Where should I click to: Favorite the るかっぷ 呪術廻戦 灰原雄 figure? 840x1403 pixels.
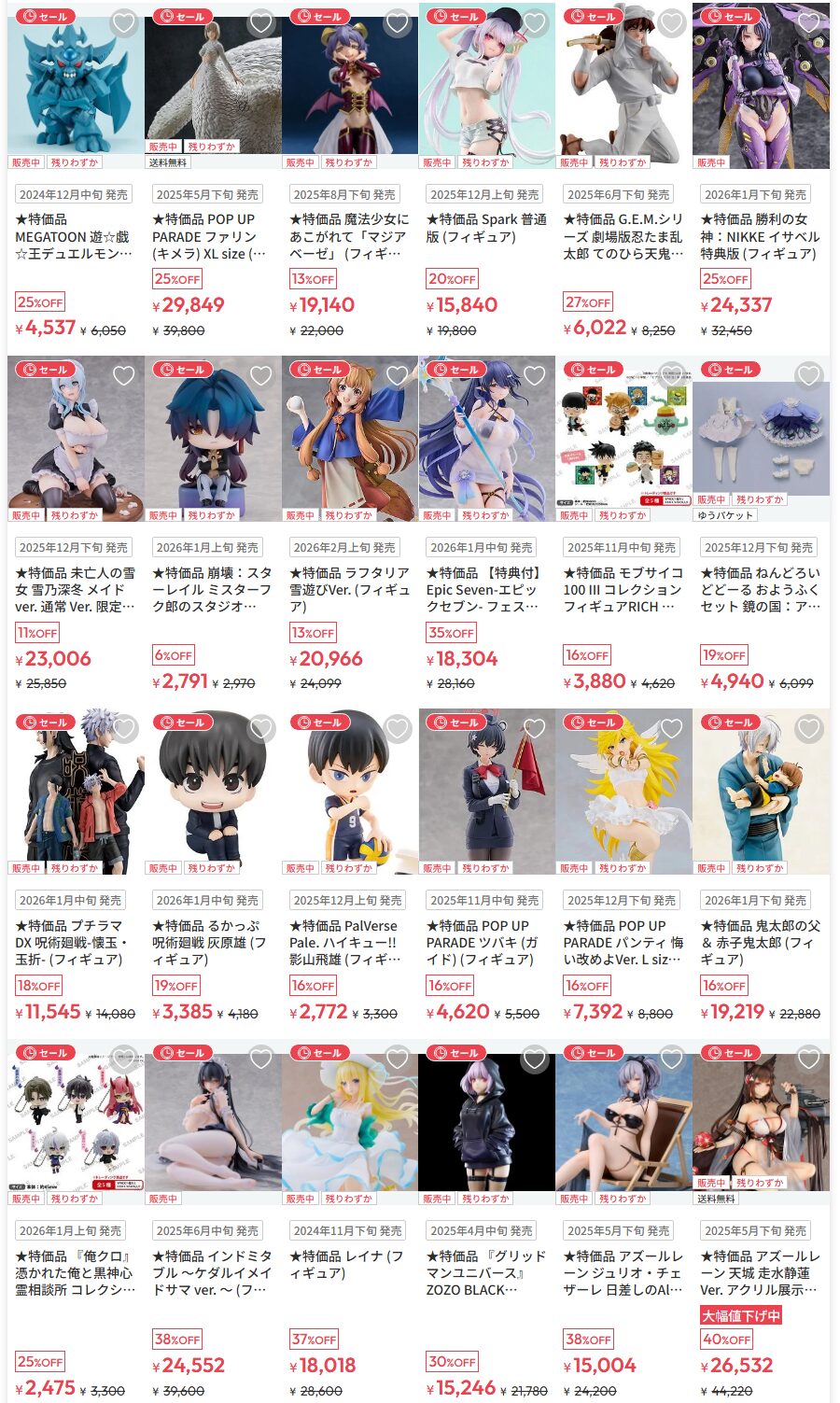click(260, 728)
